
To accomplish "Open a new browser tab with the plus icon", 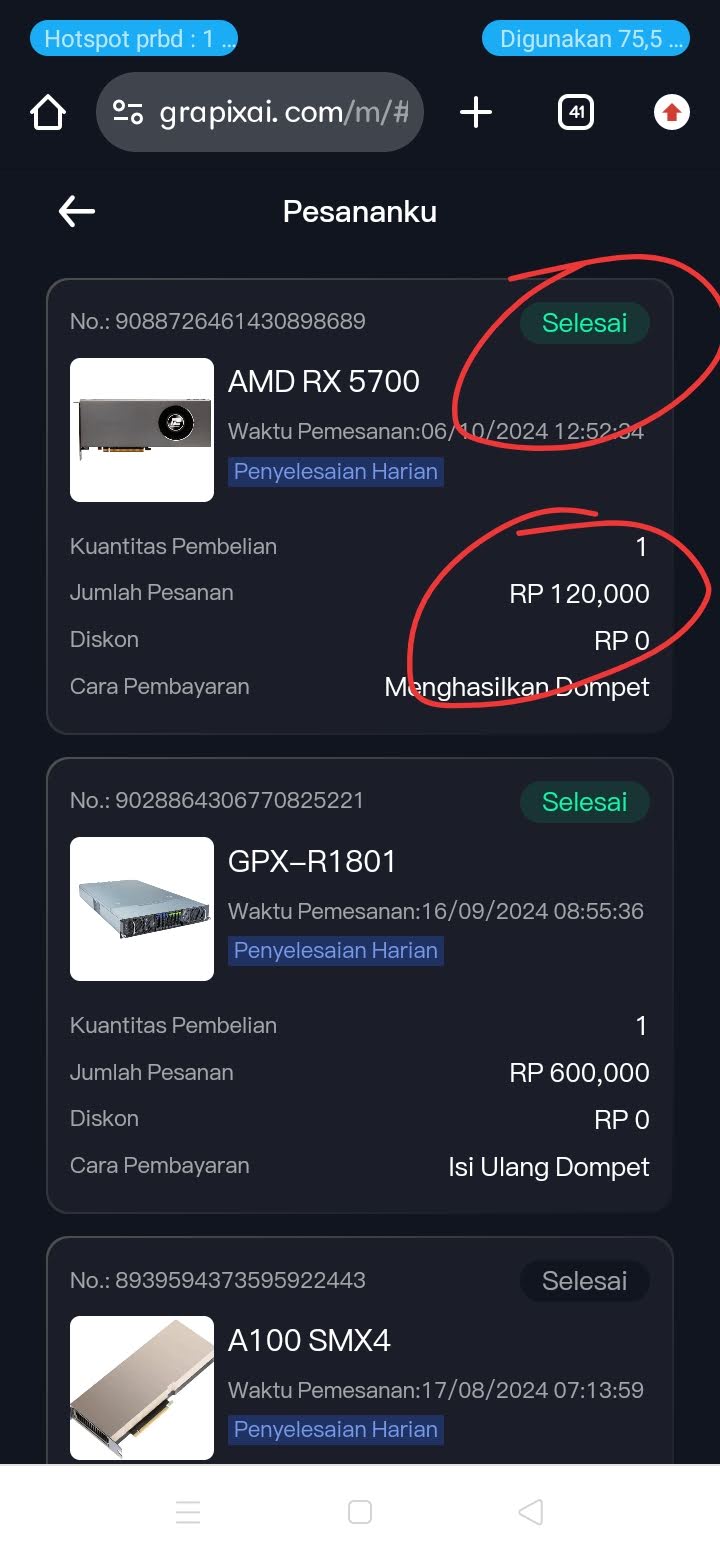I will point(476,112).
